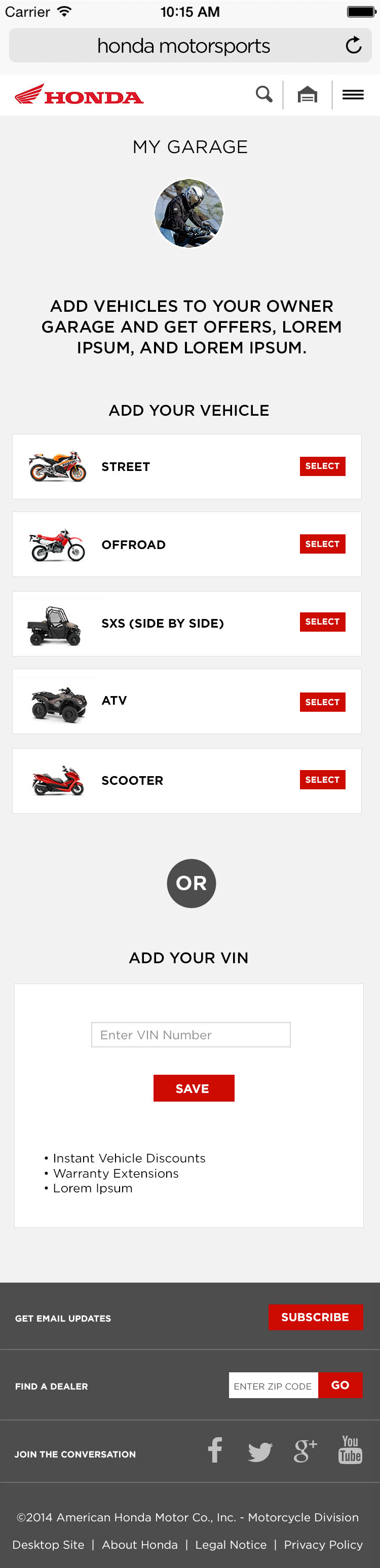
Task: Visit Honda's Facebook page
Action: click(x=215, y=1450)
